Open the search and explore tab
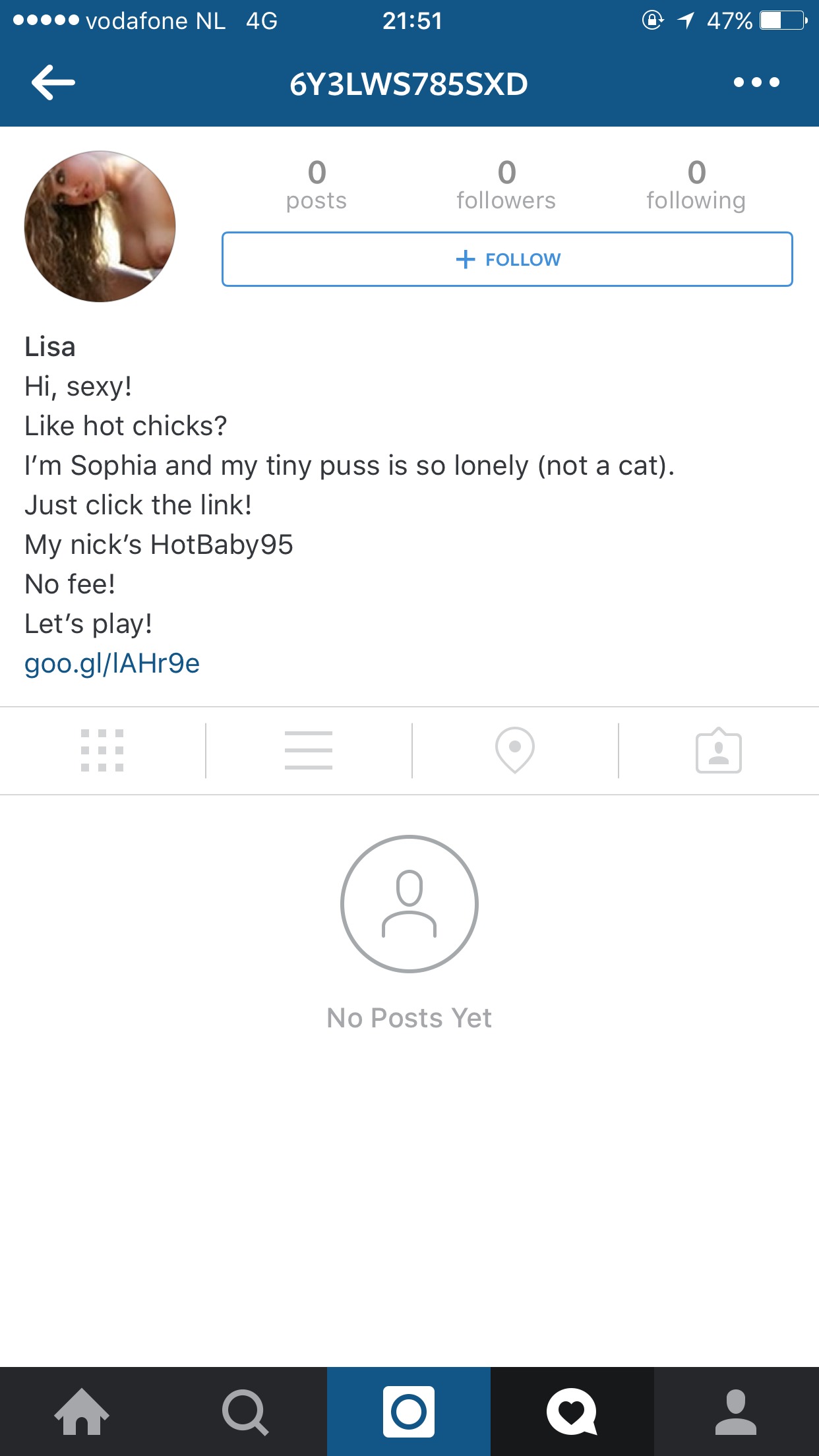 pos(245,1412)
